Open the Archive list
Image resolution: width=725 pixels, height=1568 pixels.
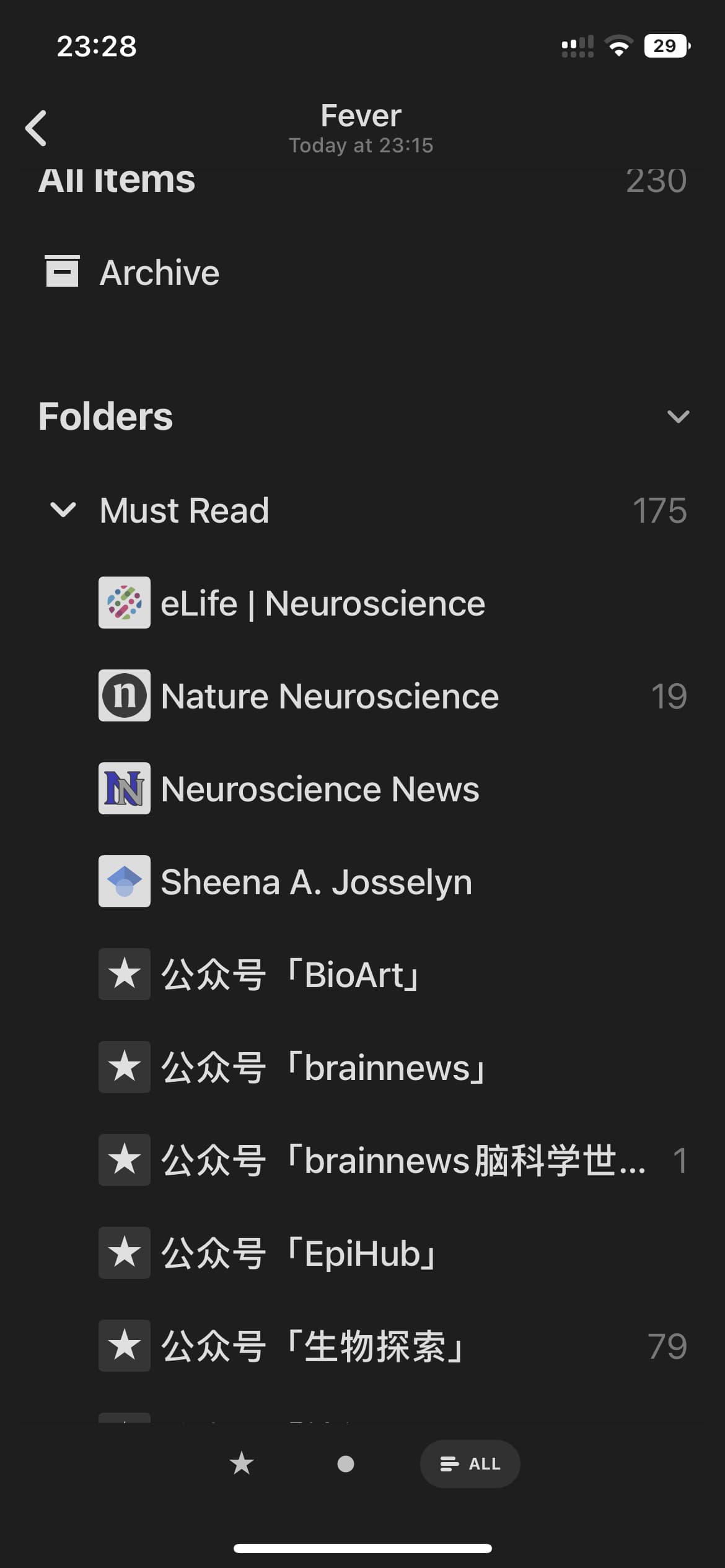pyautogui.click(x=362, y=272)
